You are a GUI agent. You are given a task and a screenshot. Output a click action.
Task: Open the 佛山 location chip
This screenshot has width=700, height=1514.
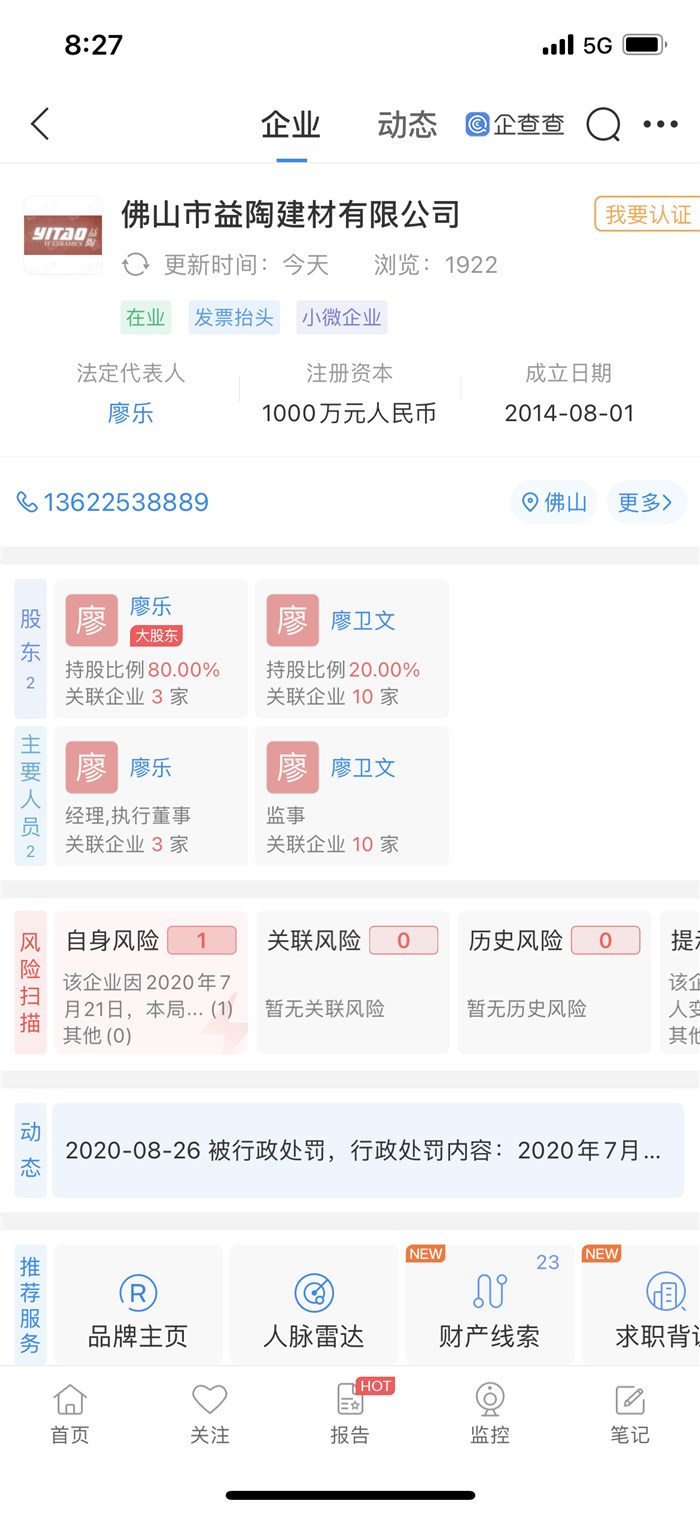tap(554, 502)
